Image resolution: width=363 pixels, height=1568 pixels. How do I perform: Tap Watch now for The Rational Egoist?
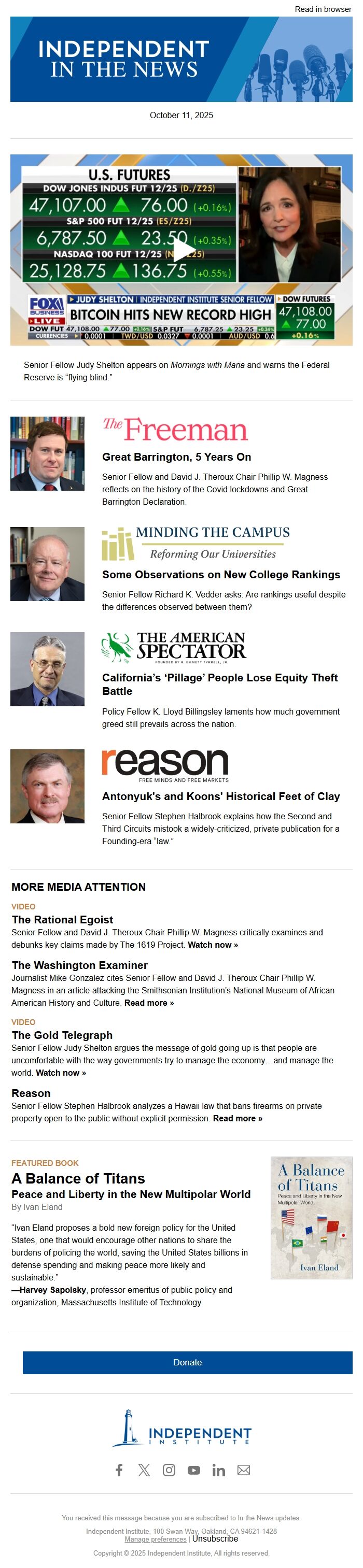click(x=213, y=945)
